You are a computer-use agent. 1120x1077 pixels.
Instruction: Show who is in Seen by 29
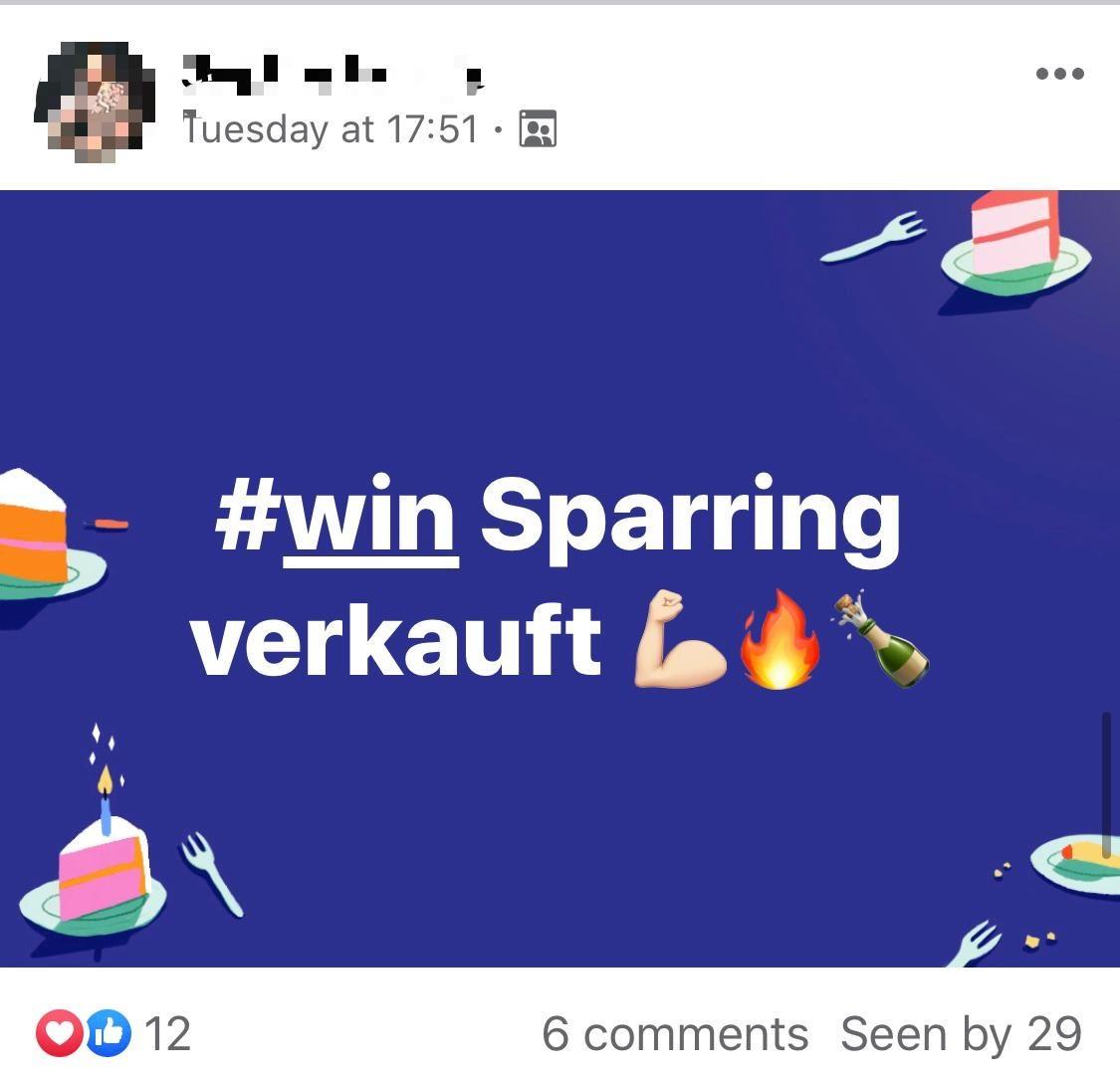(x=961, y=1034)
